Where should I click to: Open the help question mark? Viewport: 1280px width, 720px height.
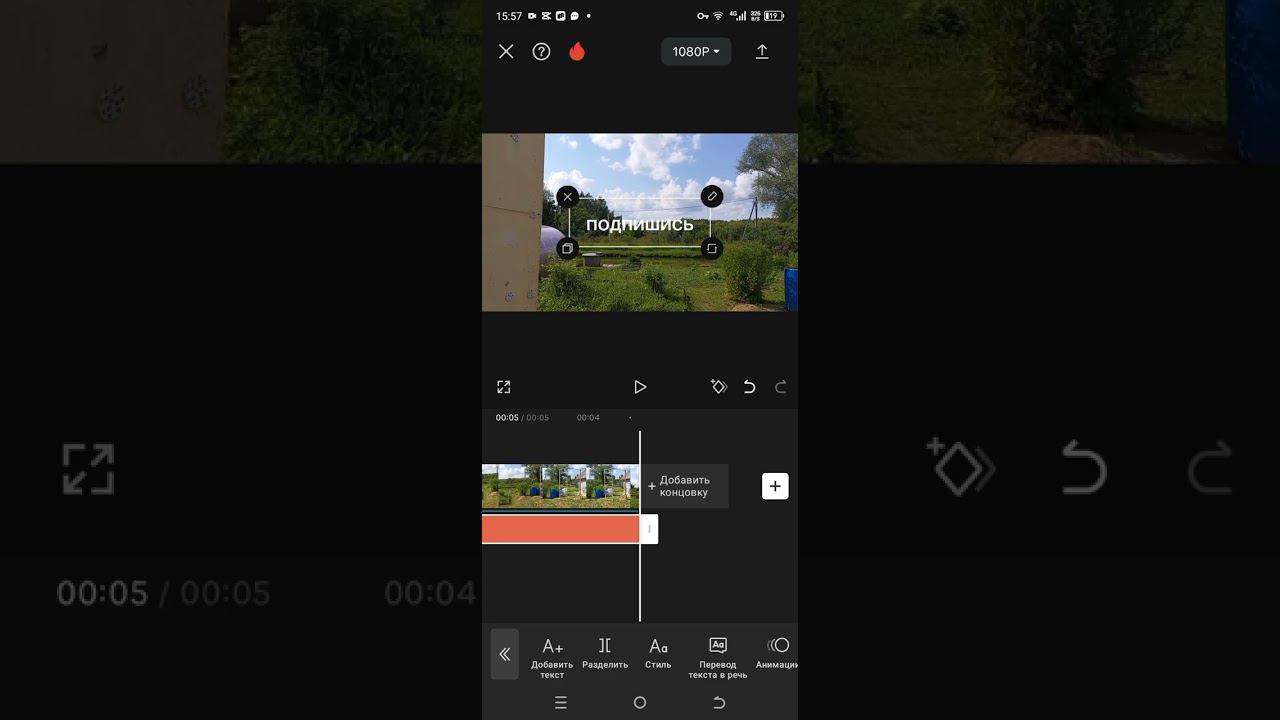(541, 52)
